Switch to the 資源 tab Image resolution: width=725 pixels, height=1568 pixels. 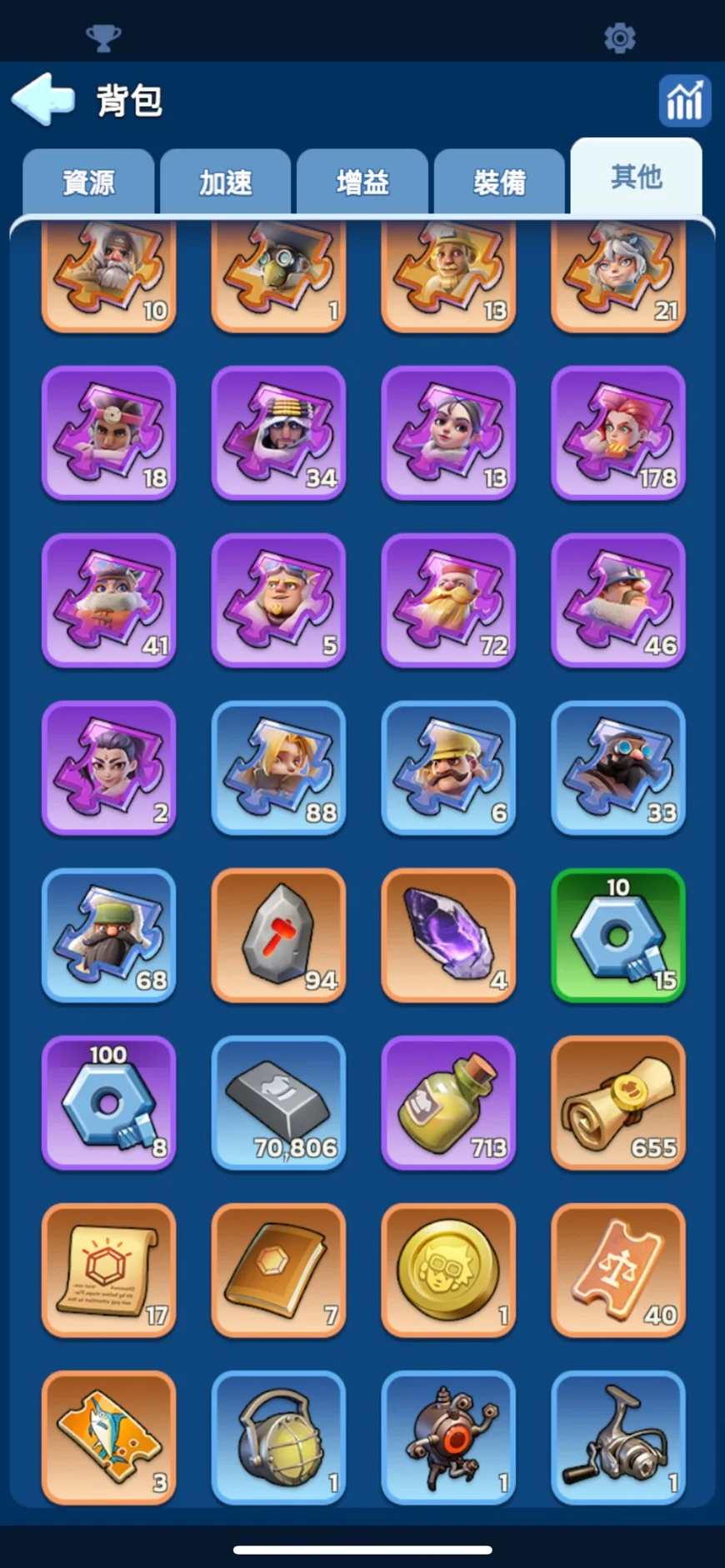click(88, 182)
